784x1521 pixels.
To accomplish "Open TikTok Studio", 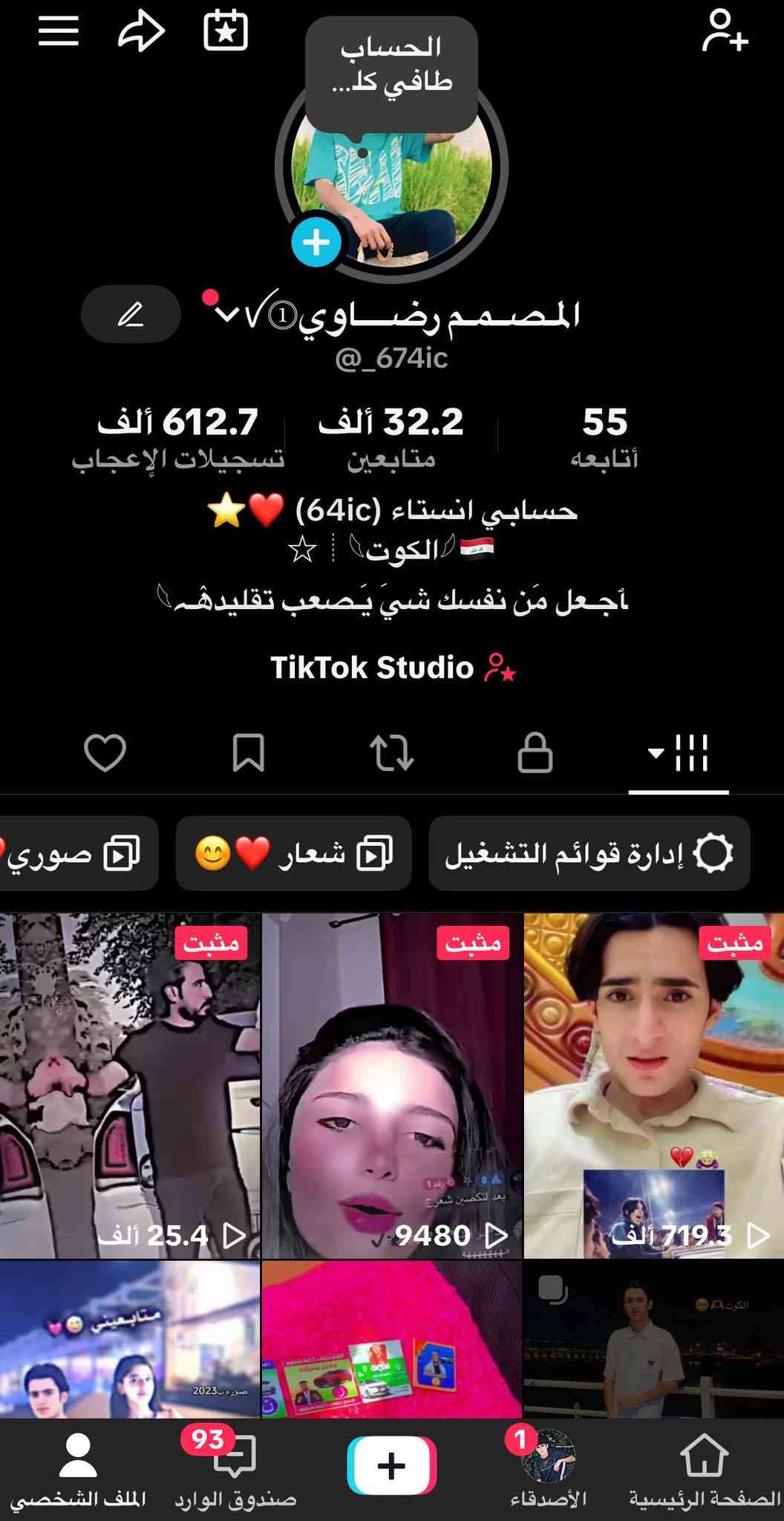I will pyautogui.click(x=392, y=668).
